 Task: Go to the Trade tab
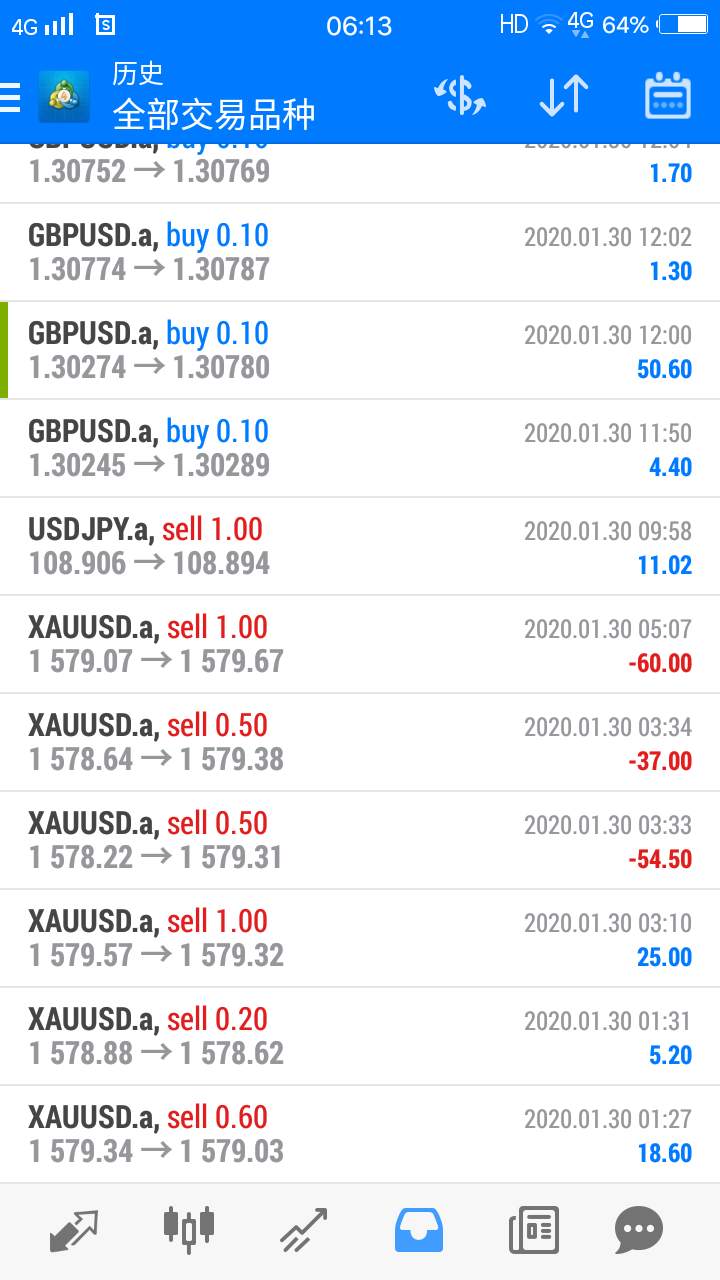(304, 1231)
